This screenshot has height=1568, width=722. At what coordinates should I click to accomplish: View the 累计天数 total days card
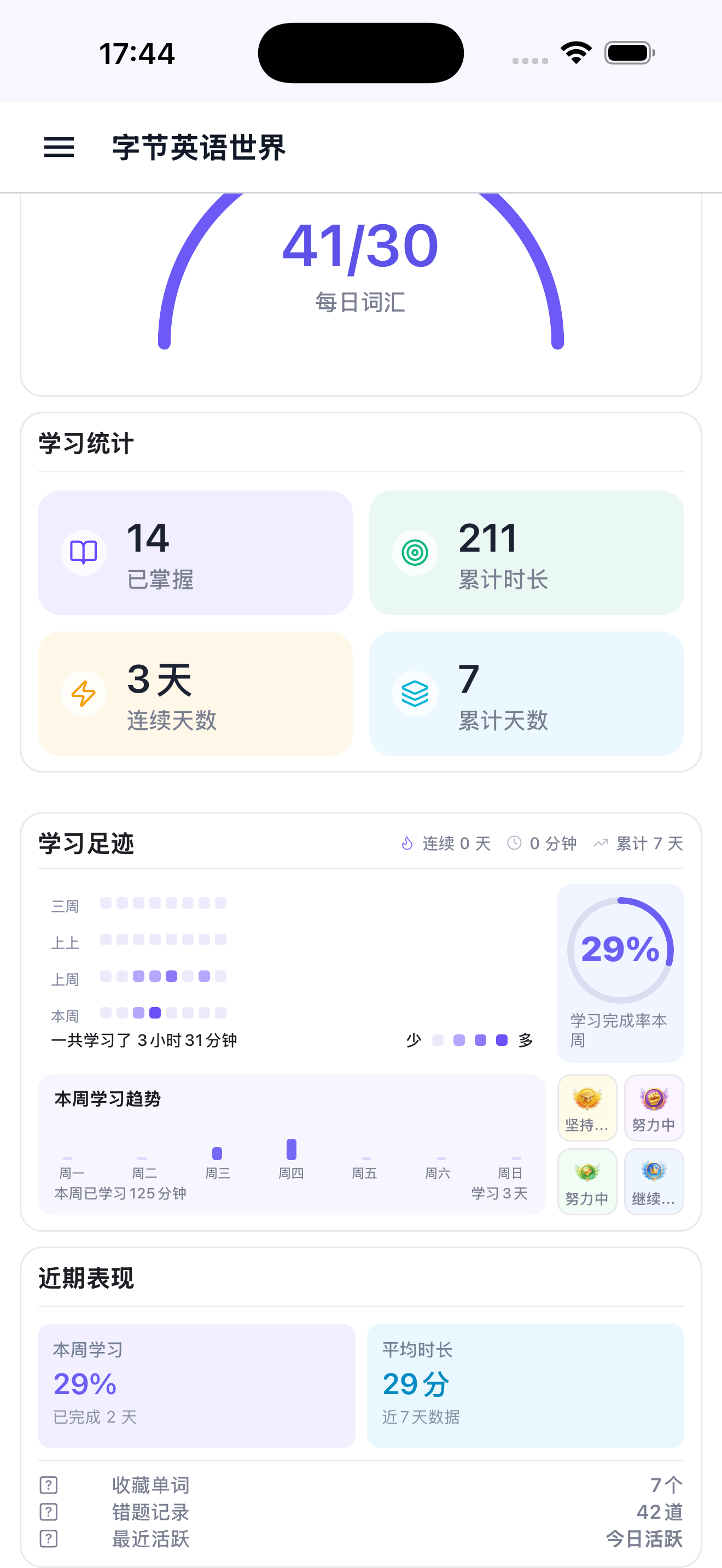[527, 694]
